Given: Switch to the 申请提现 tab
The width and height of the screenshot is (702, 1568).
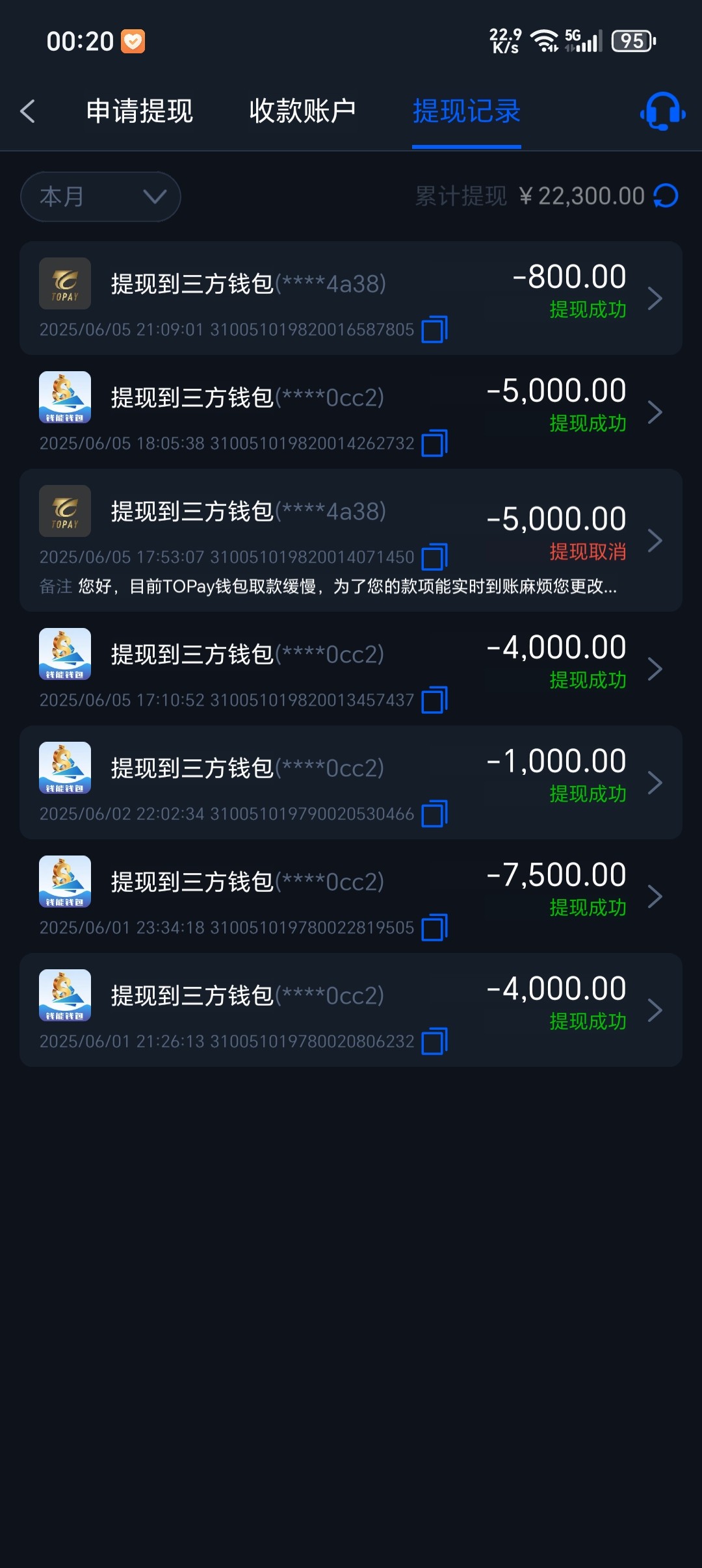Looking at the screenshot, I should [140, 111].
